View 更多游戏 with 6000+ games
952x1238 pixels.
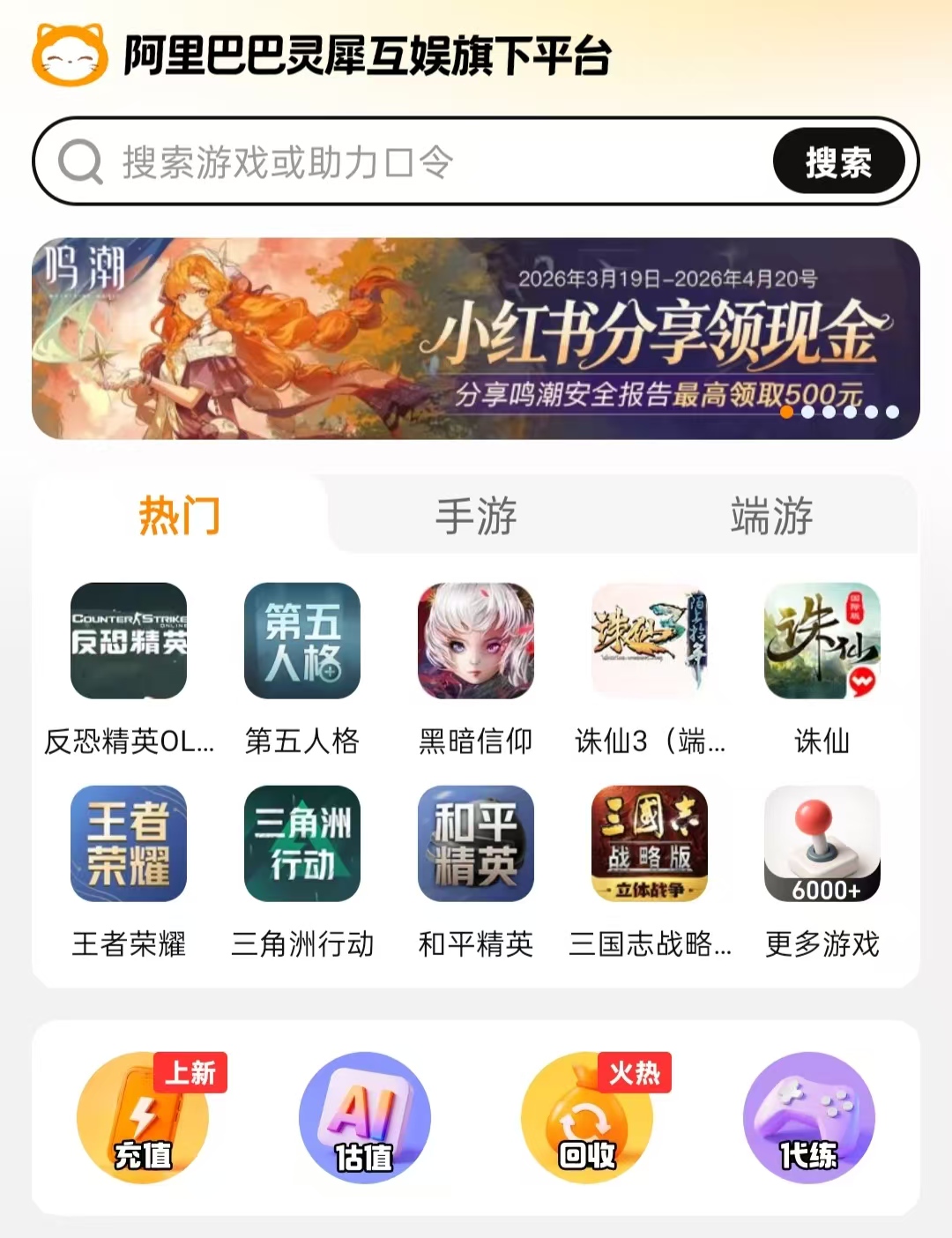(822, 844)
